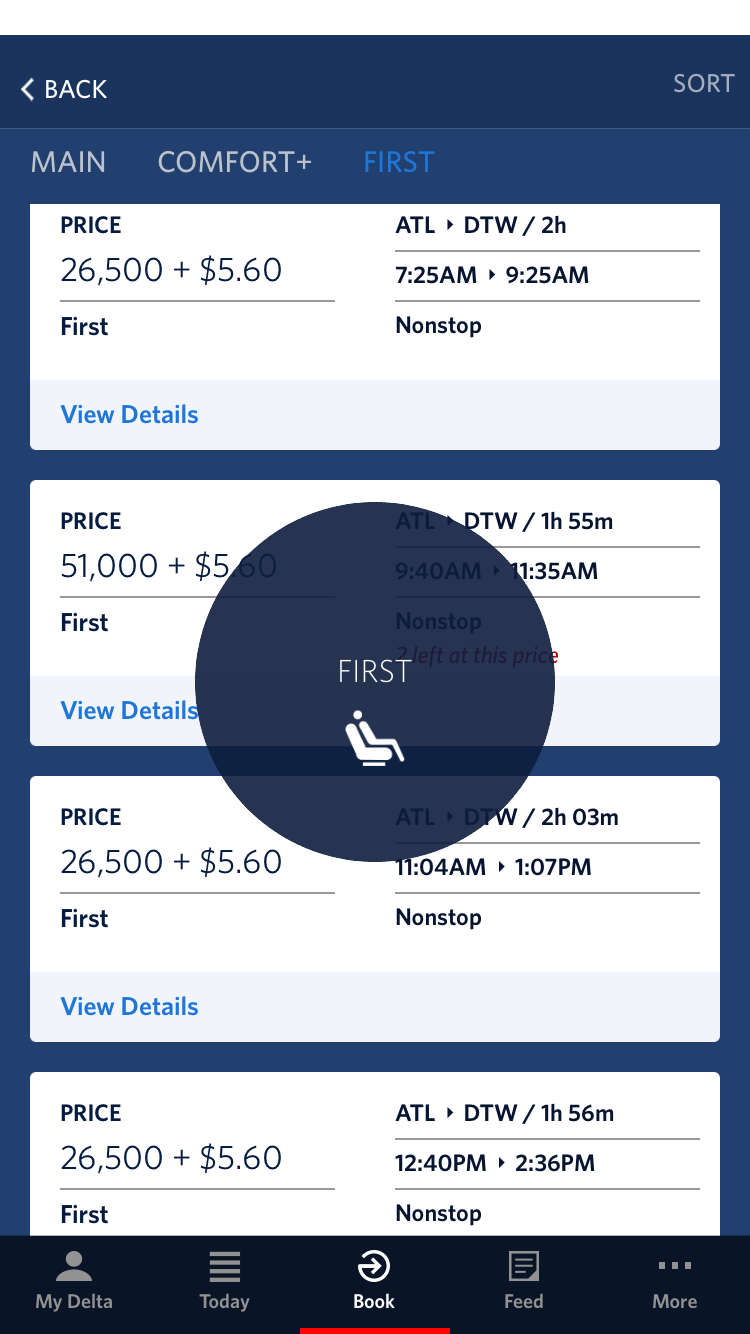The width and height of the screenshot is (750, 1334).
Task: Switch to the MAIN cabin tab
Action: point(68,162)
